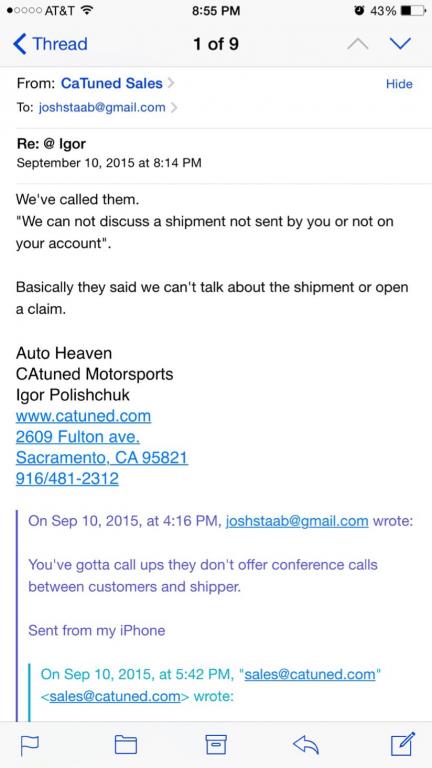Tap joshstaab@gmail.com in the quoted reply
432x768 pixels.
click(x=297, y=521)
